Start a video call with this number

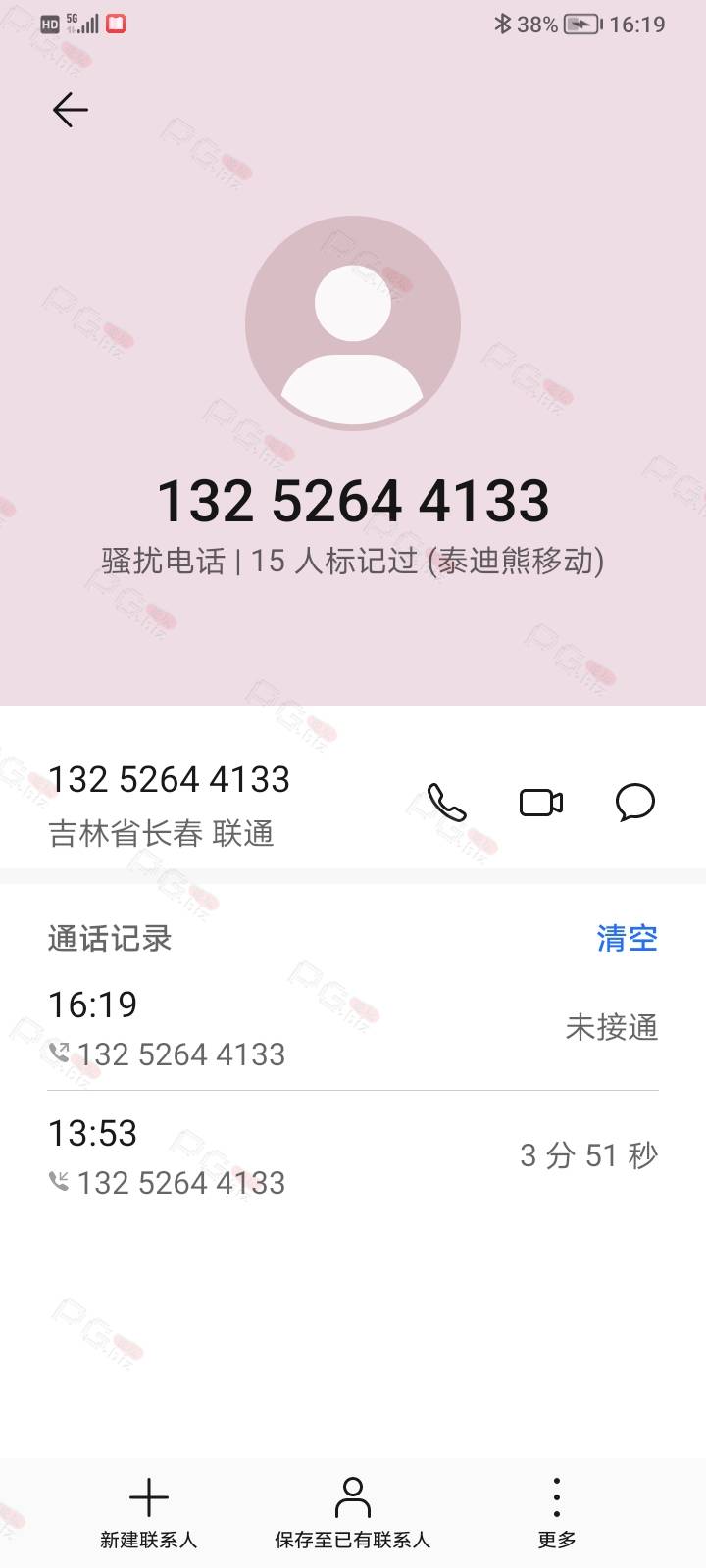(540, 803)
